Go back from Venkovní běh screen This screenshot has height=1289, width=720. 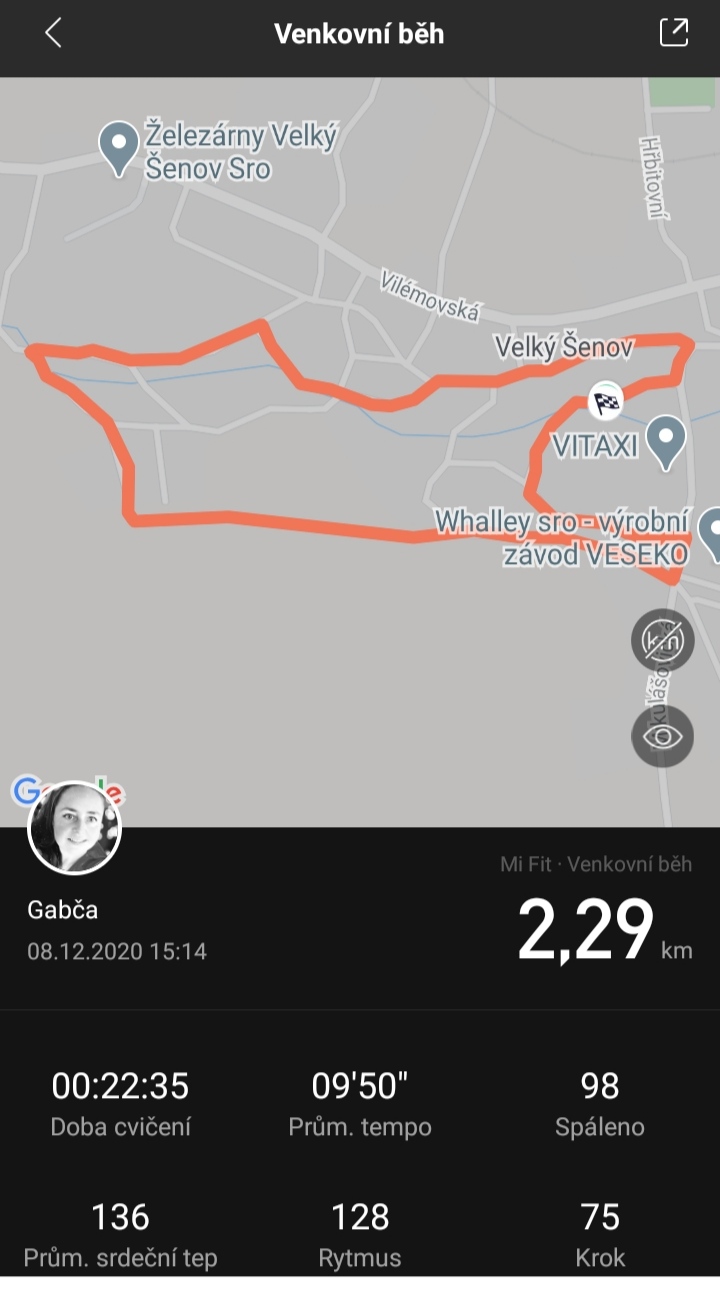click(x=53, y=33)
